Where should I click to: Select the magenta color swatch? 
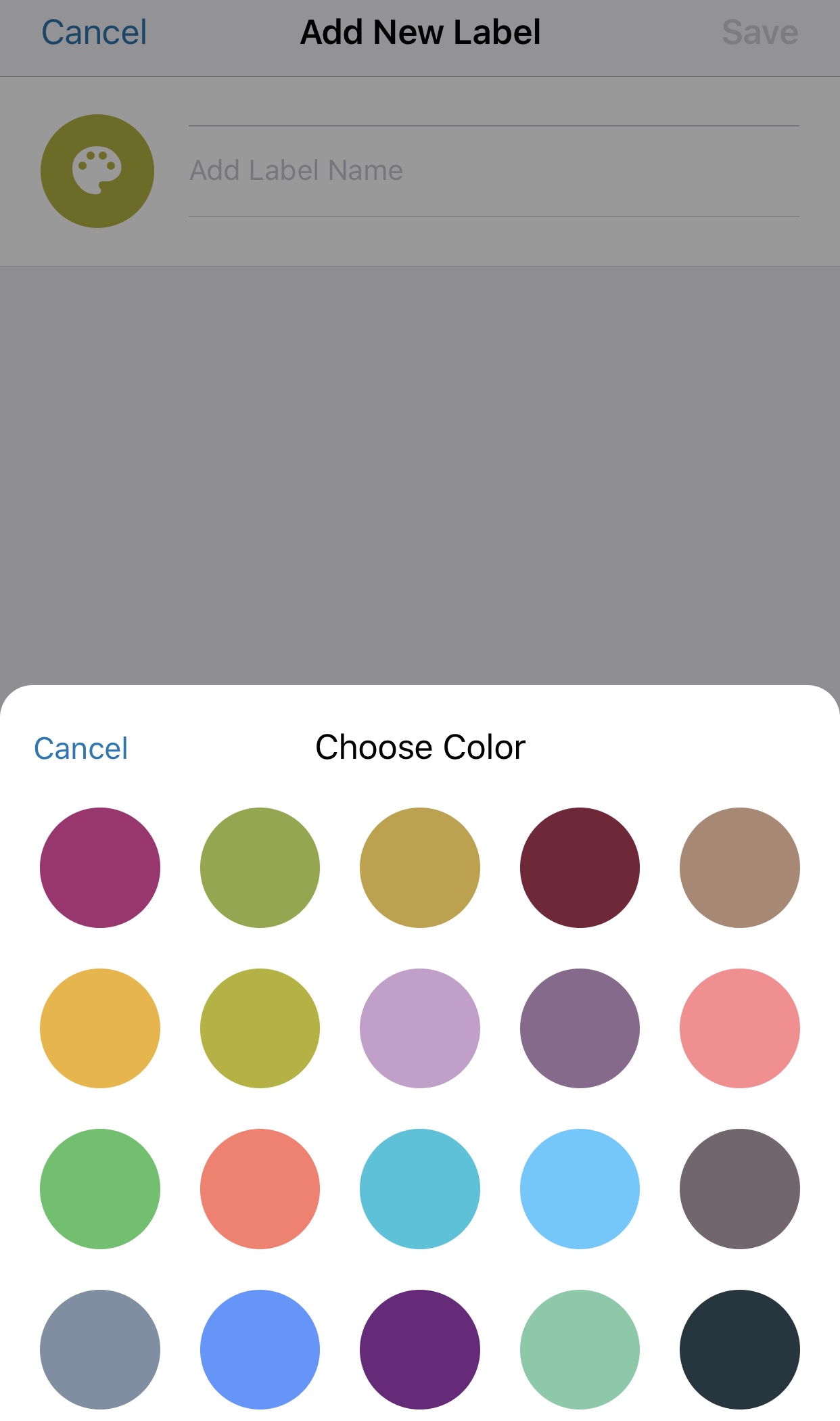point(100,867)
